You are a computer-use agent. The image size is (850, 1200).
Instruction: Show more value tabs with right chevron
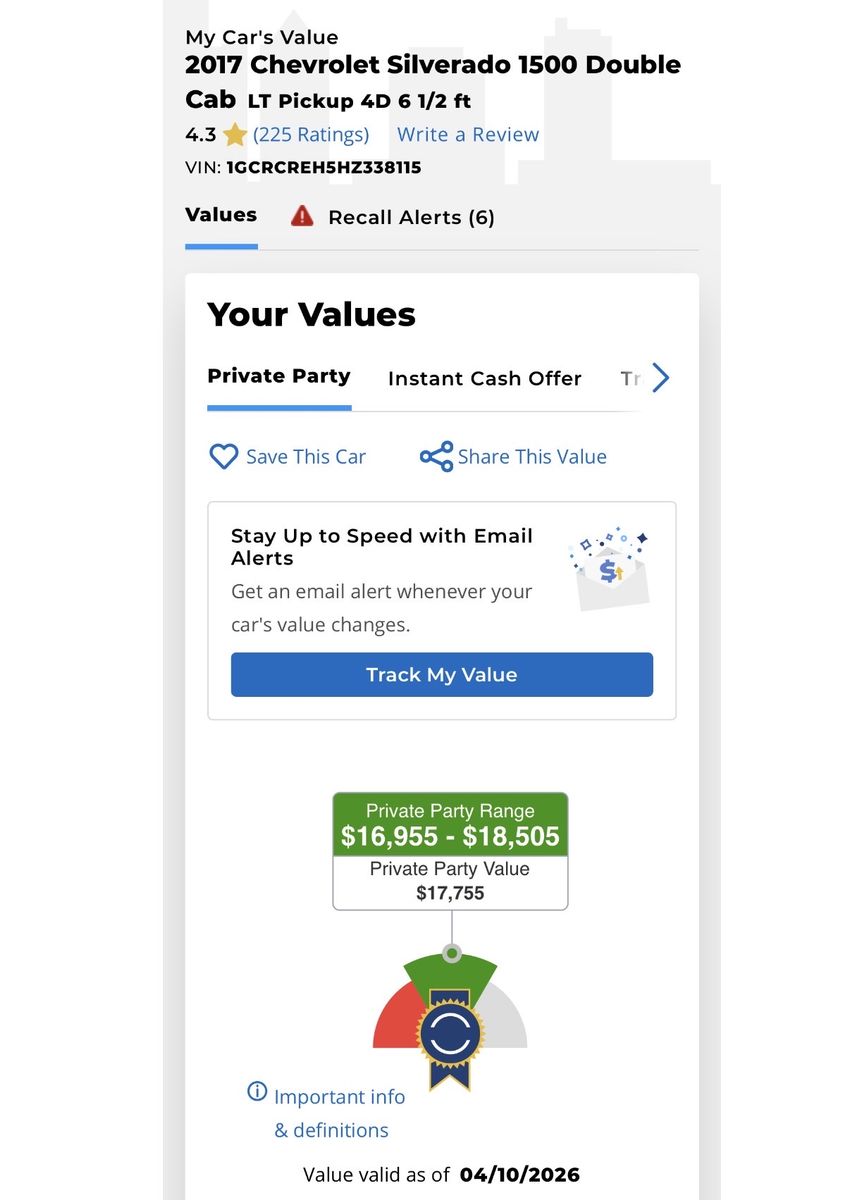660,378
